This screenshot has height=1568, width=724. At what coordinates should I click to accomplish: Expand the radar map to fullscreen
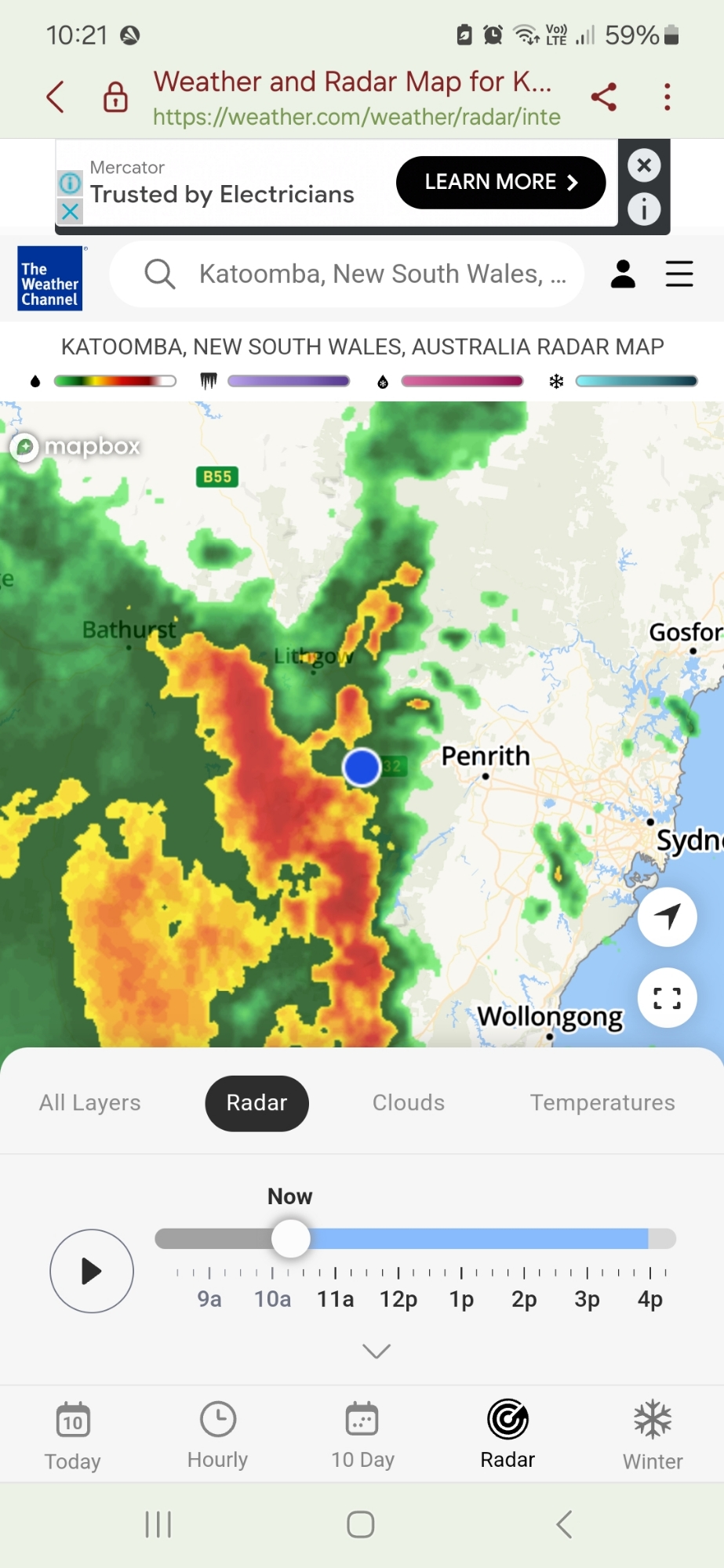point(668,998)
